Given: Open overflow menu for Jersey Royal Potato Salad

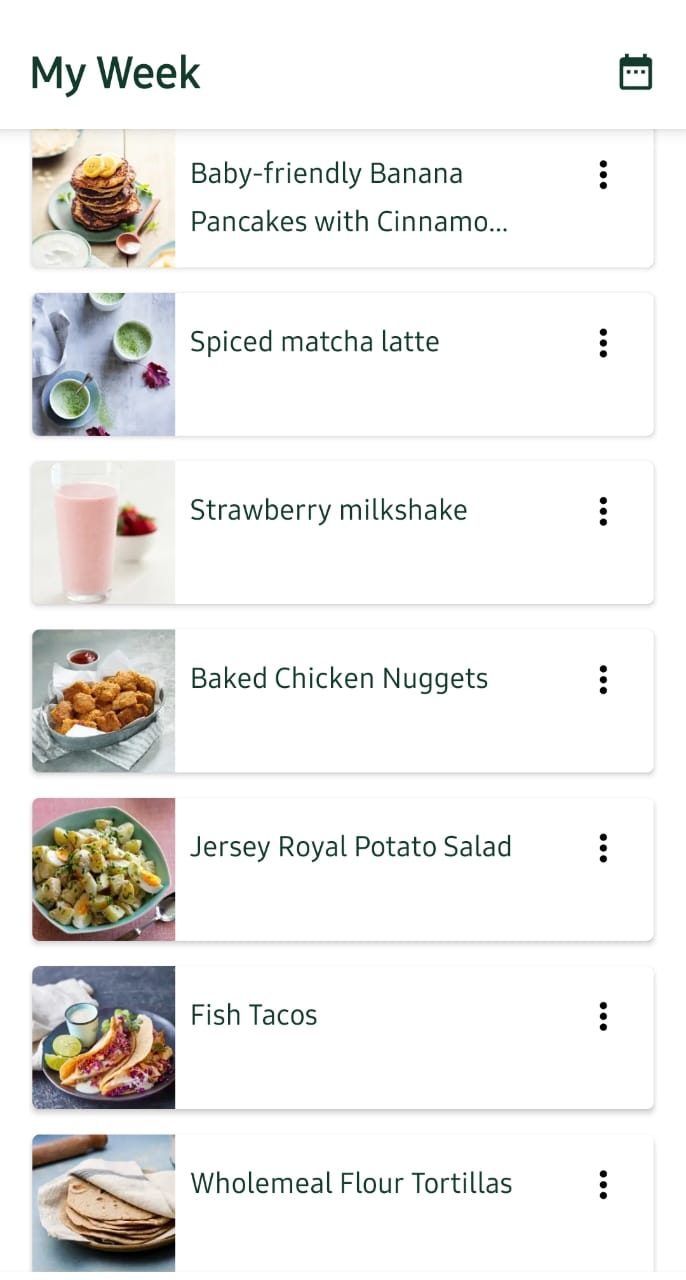Looking at the screenshot, I should pos(603,848).
